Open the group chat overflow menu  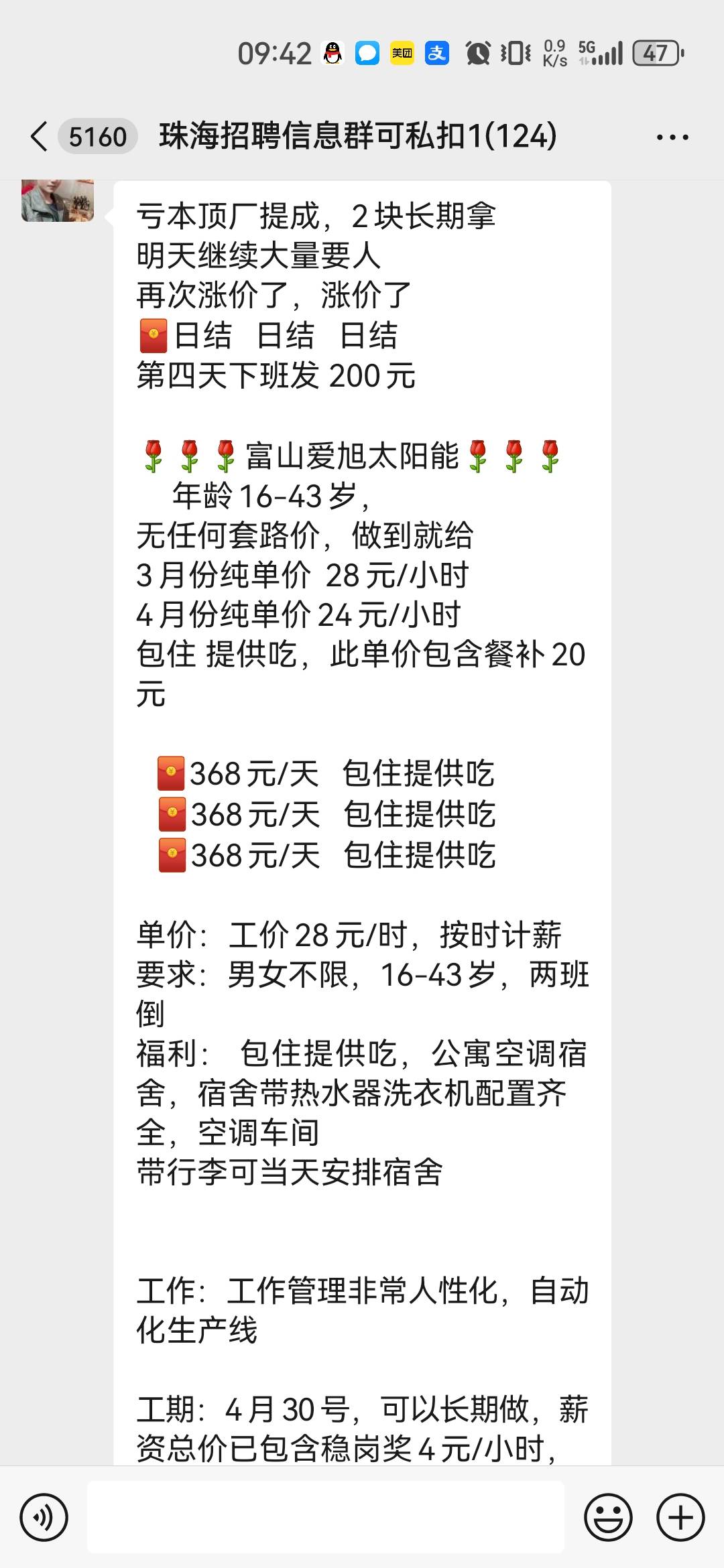[x=672, y=137]
